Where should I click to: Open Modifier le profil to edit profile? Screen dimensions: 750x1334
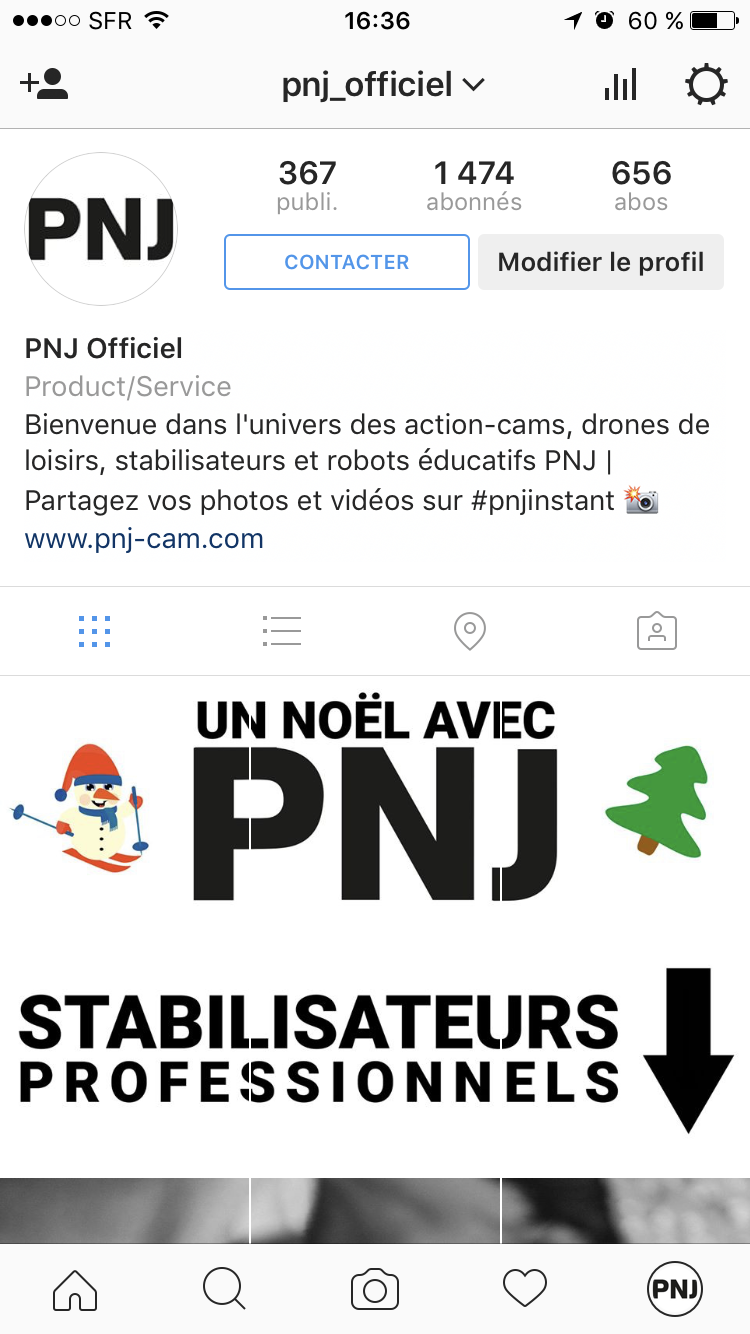(600, 261)
